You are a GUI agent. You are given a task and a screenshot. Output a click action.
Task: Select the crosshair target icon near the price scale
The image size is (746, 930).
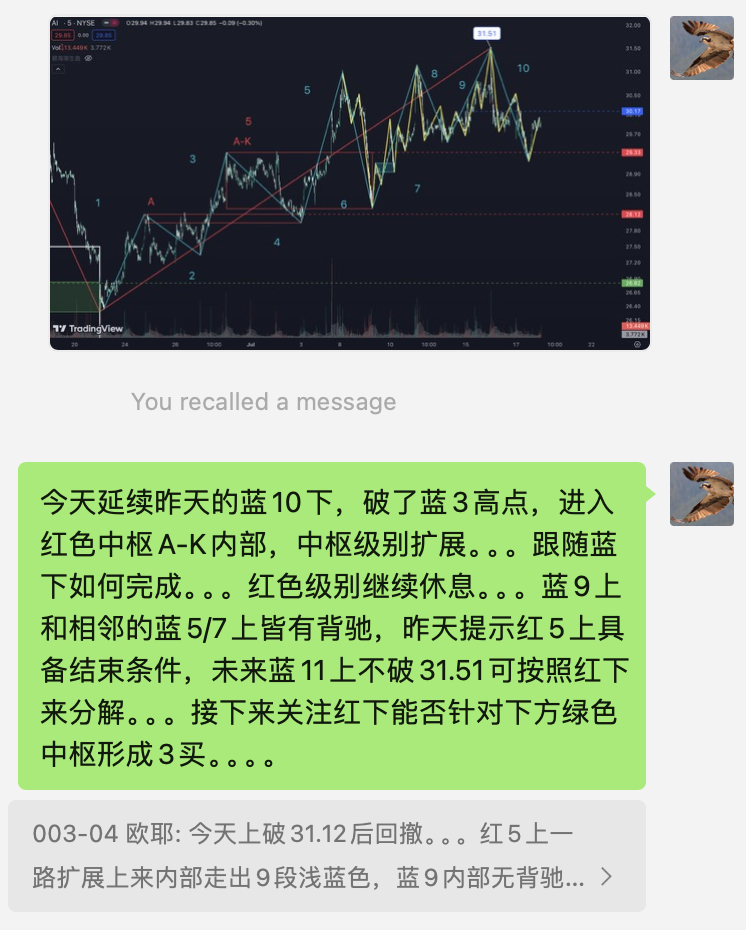pyautogui.click(x=637, y=344)
